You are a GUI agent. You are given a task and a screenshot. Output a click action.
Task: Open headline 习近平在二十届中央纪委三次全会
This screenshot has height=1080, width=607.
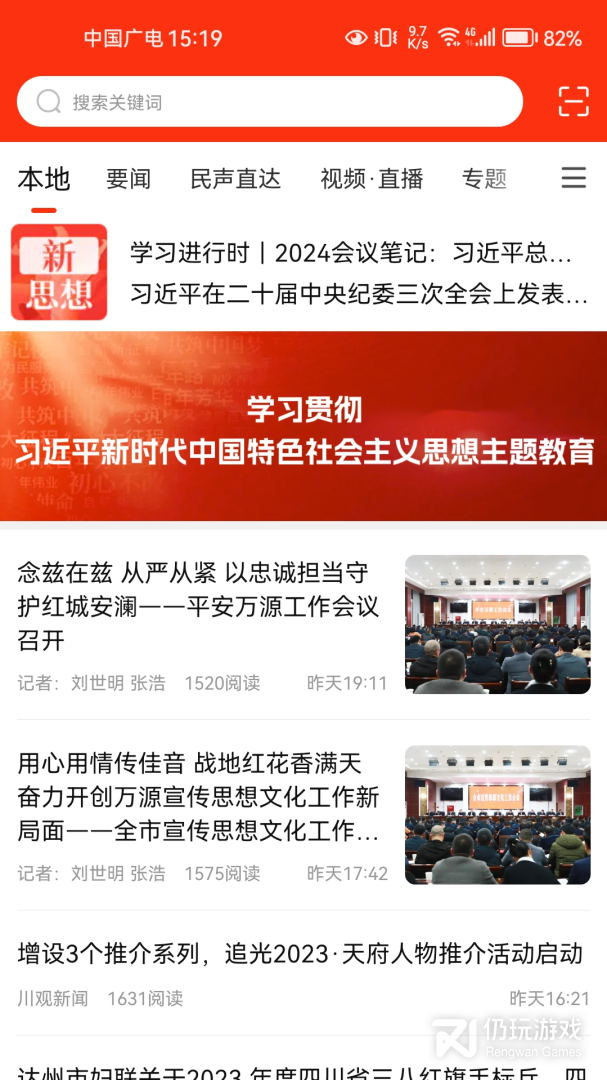coord(358,294)
